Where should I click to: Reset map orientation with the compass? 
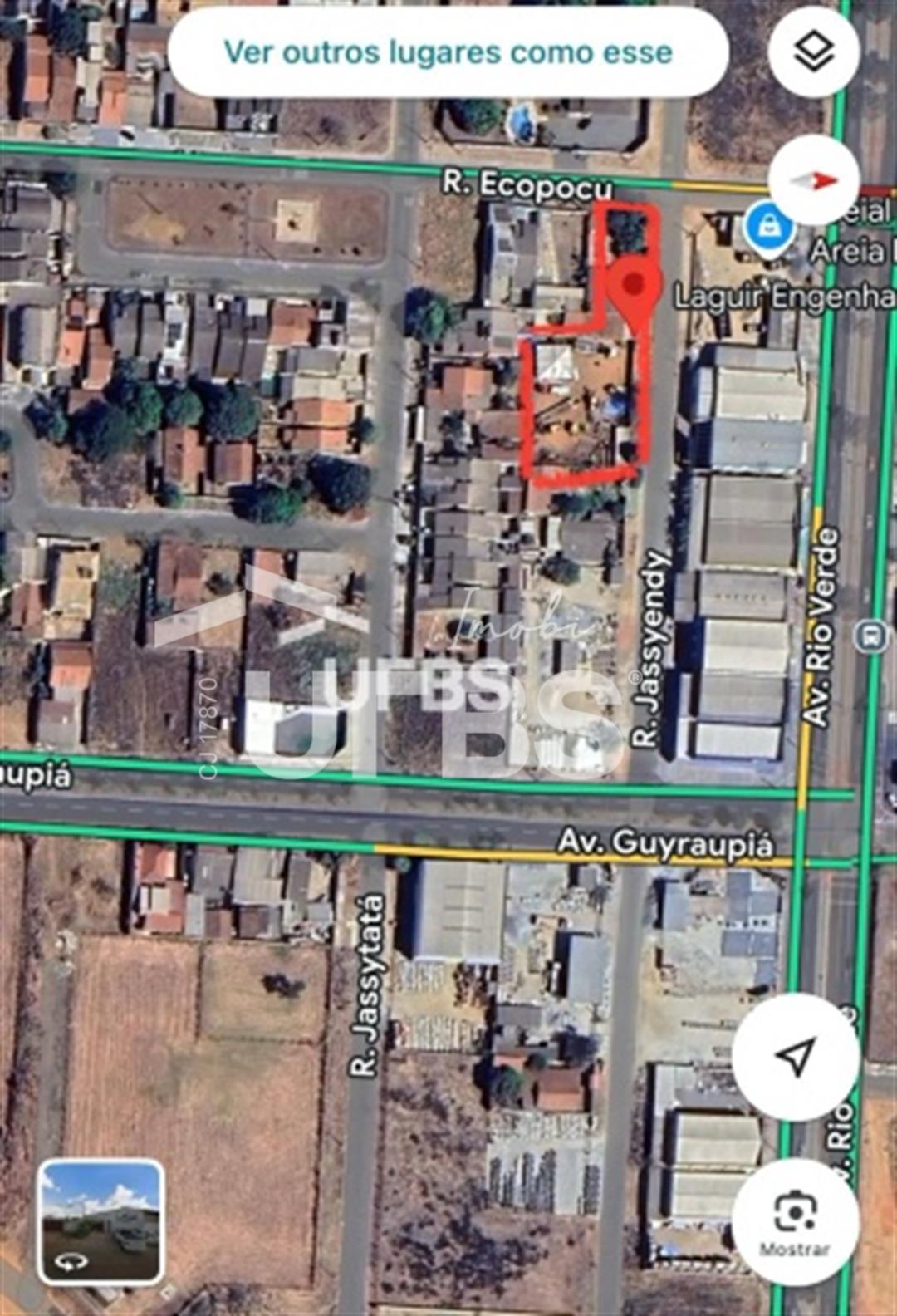813,180
